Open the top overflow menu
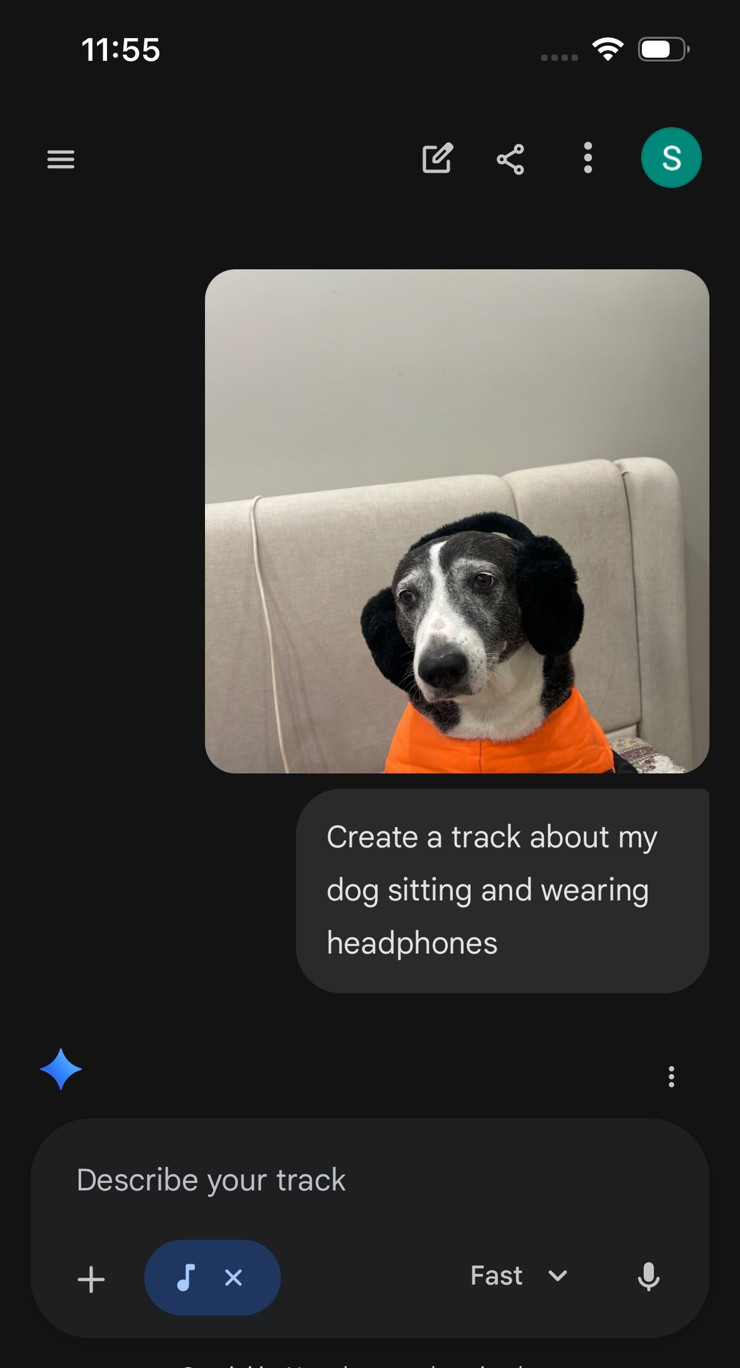 pyautogui.click(x=588, y=158)
